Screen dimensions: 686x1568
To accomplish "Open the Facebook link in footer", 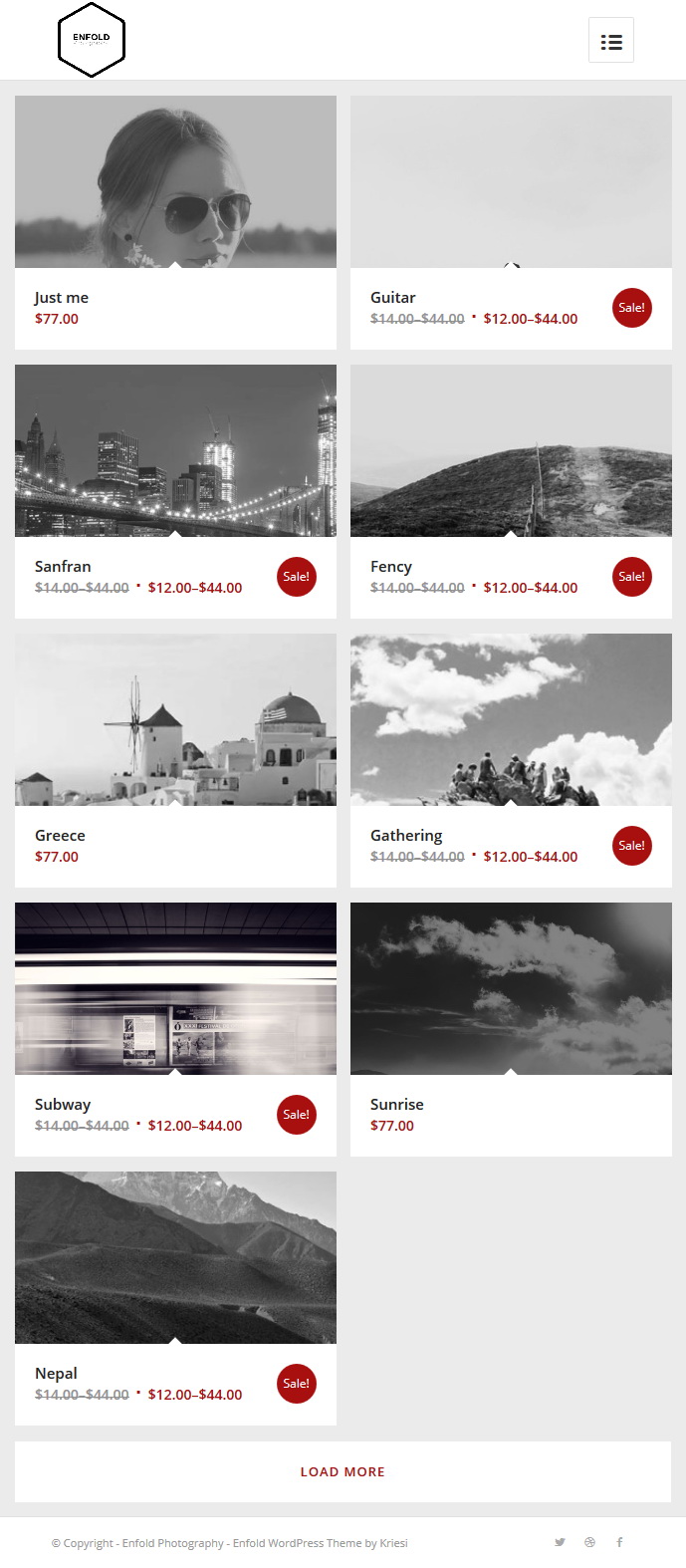I will [x=619, y=1542].
